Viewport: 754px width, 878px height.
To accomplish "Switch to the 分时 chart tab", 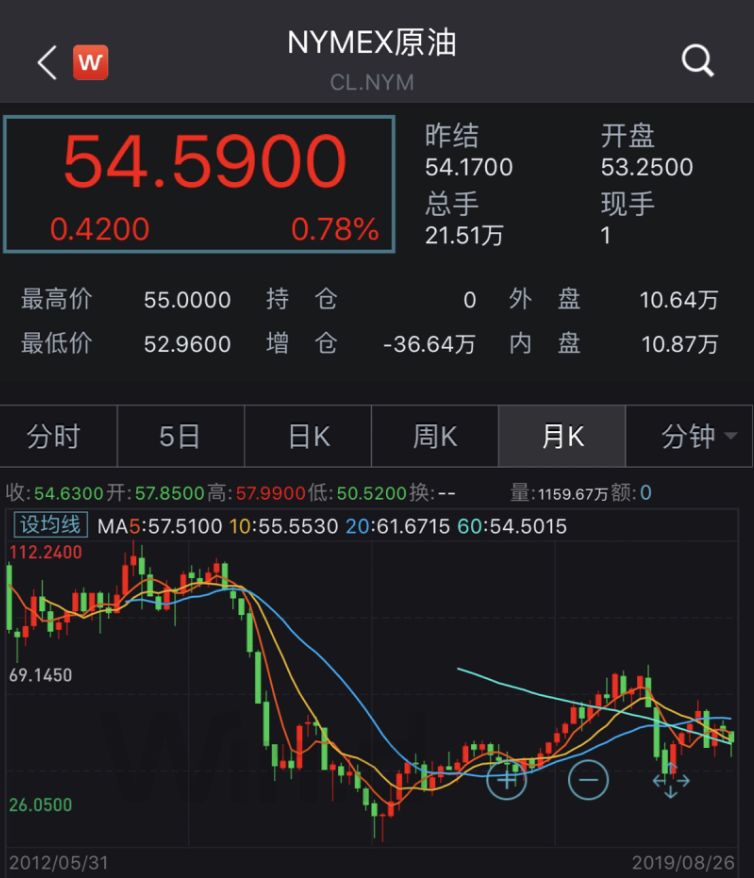I will (54, 437).
